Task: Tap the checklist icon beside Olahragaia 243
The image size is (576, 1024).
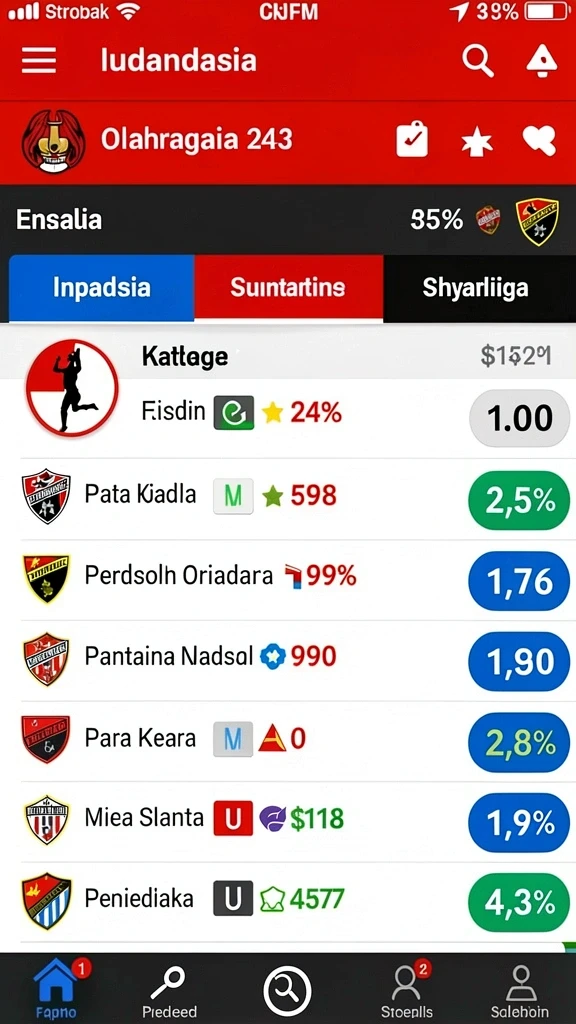Action: [412, 140]
